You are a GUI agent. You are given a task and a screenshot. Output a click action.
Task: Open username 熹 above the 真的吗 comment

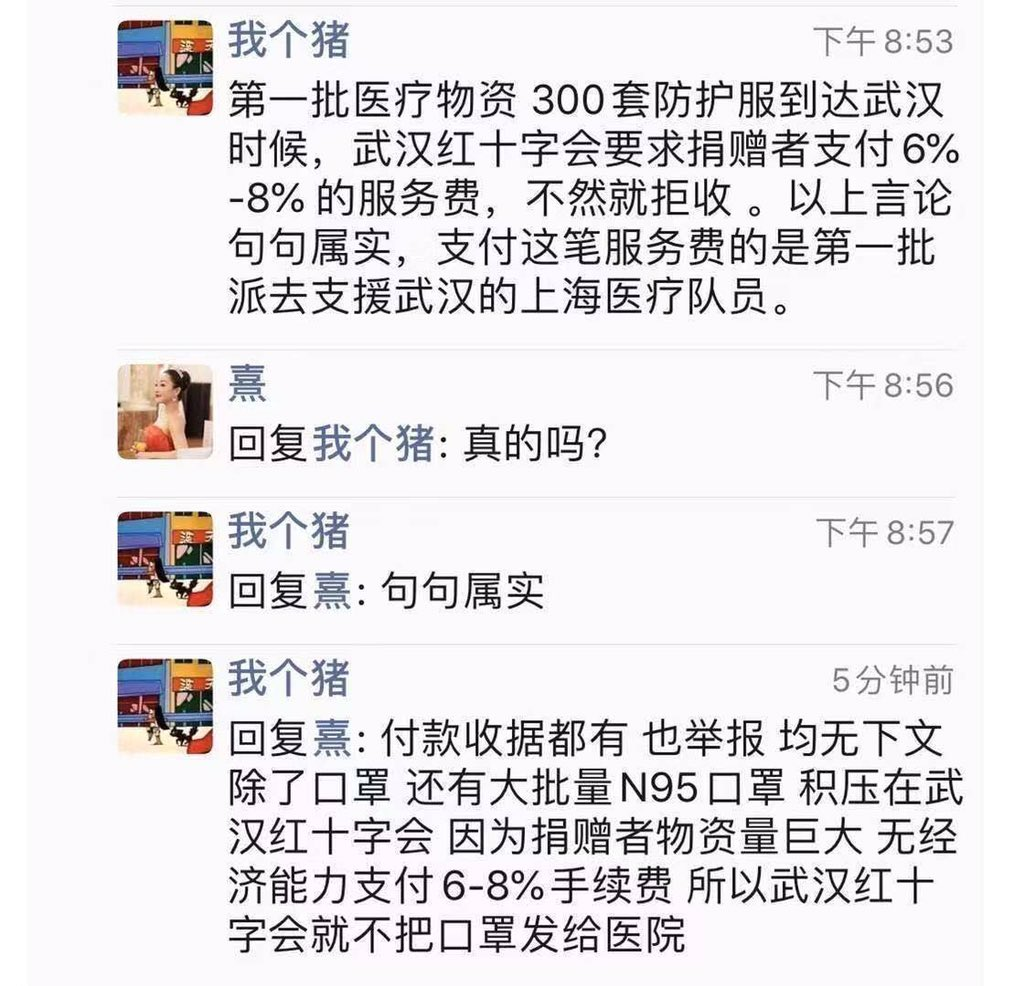click(x=248, y=385)
